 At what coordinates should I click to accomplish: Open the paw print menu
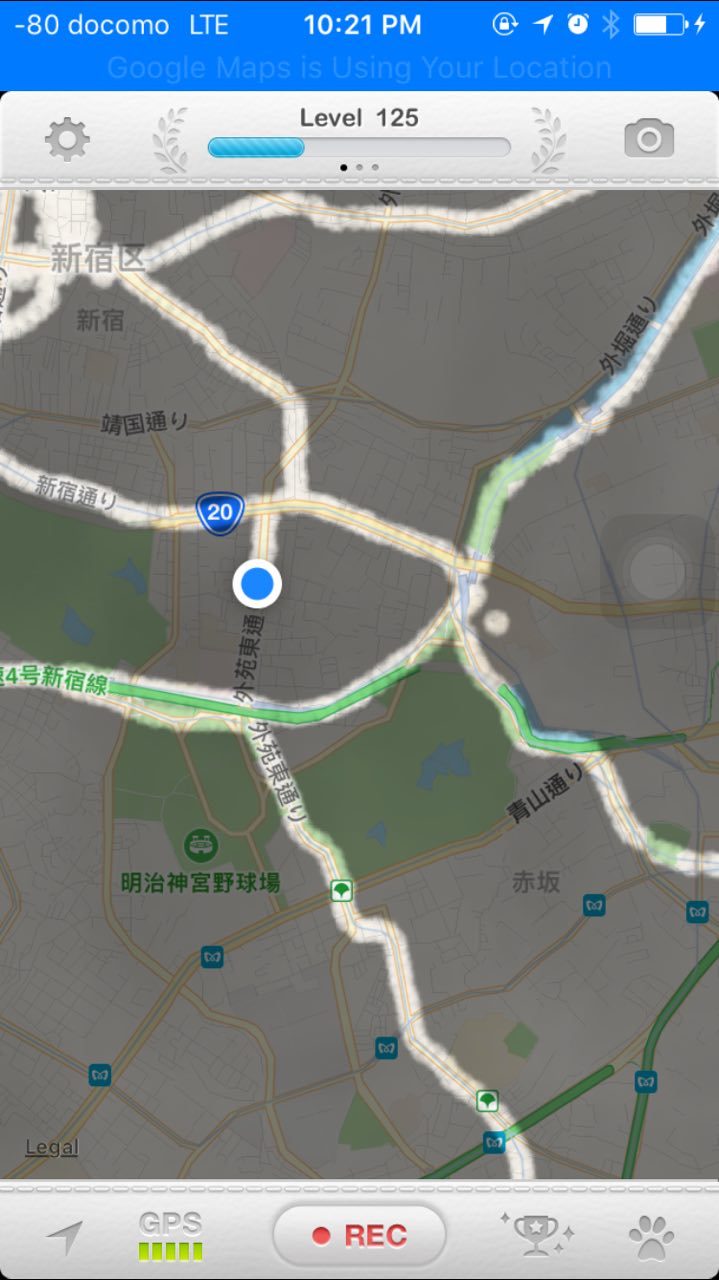click(651, 1238)
